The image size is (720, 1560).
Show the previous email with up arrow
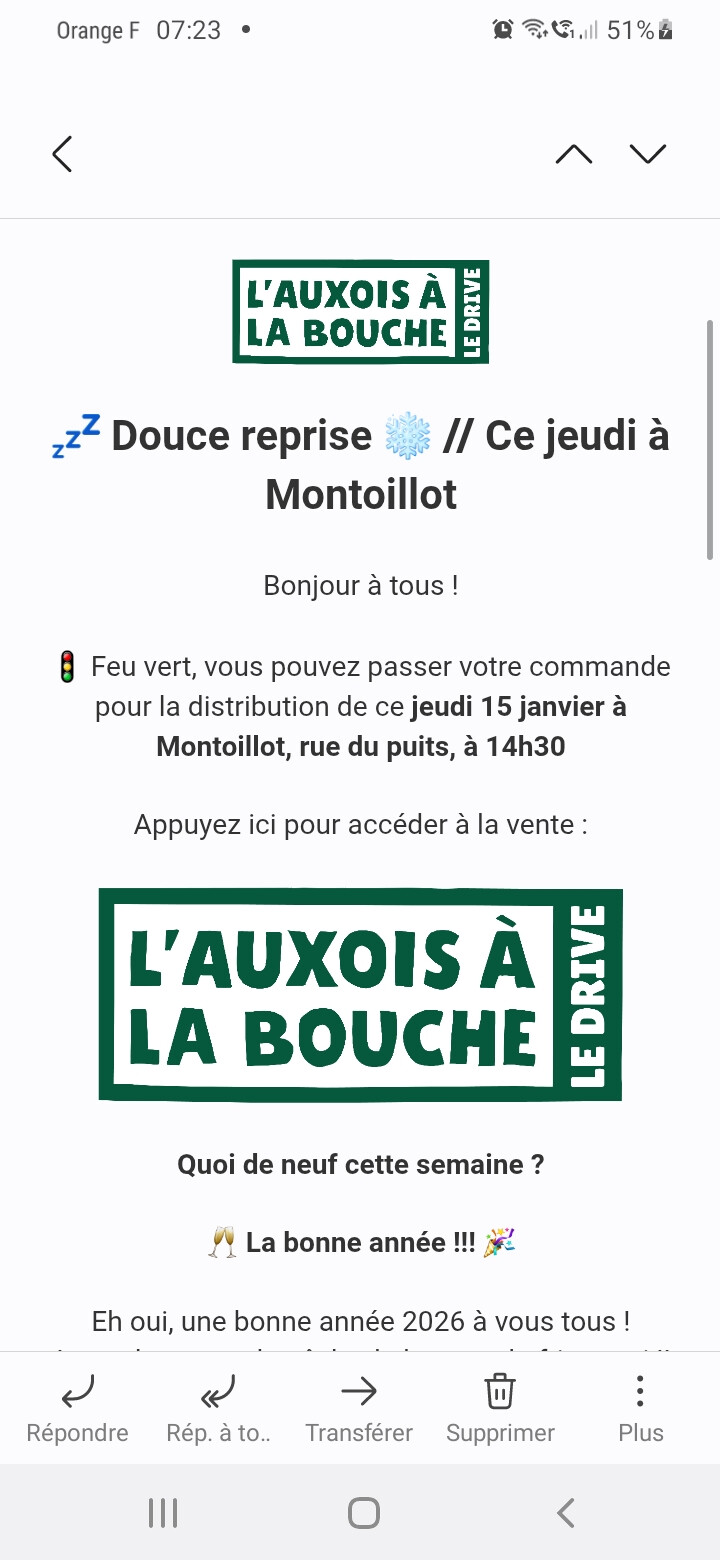(573, 154)
